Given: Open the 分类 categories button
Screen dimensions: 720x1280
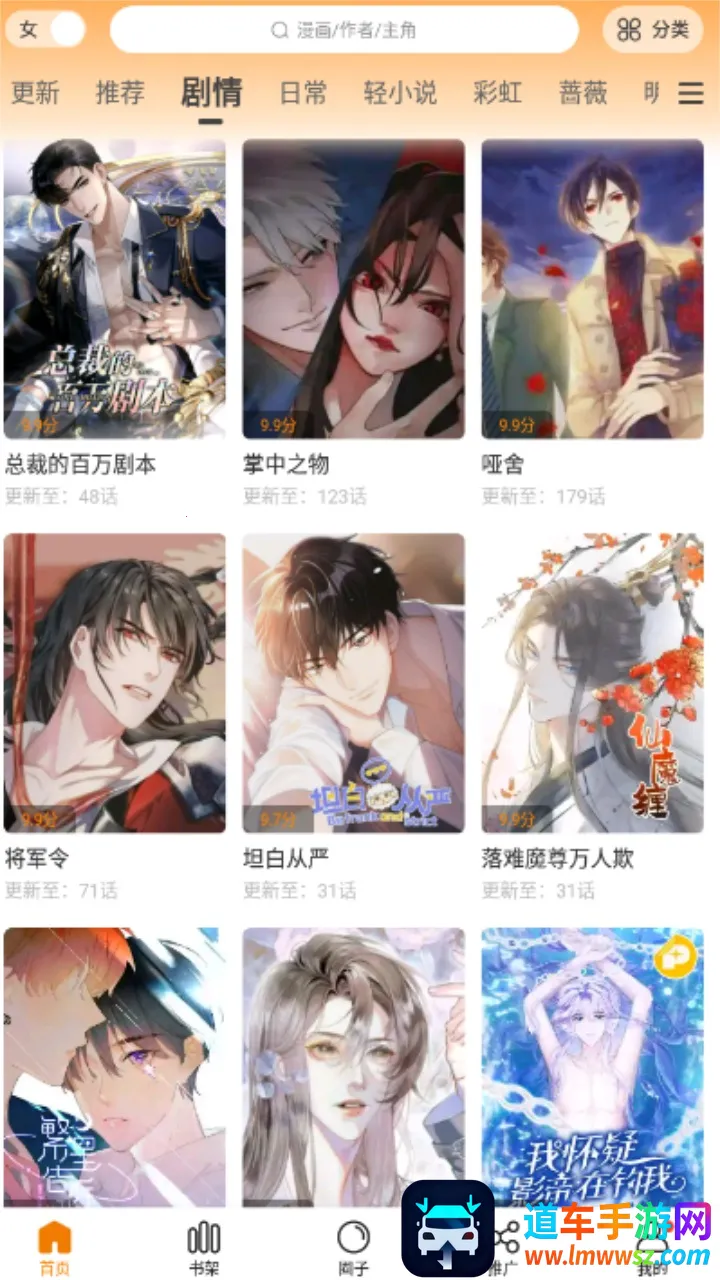Looking at the screenshot, I should click(653, 30).
